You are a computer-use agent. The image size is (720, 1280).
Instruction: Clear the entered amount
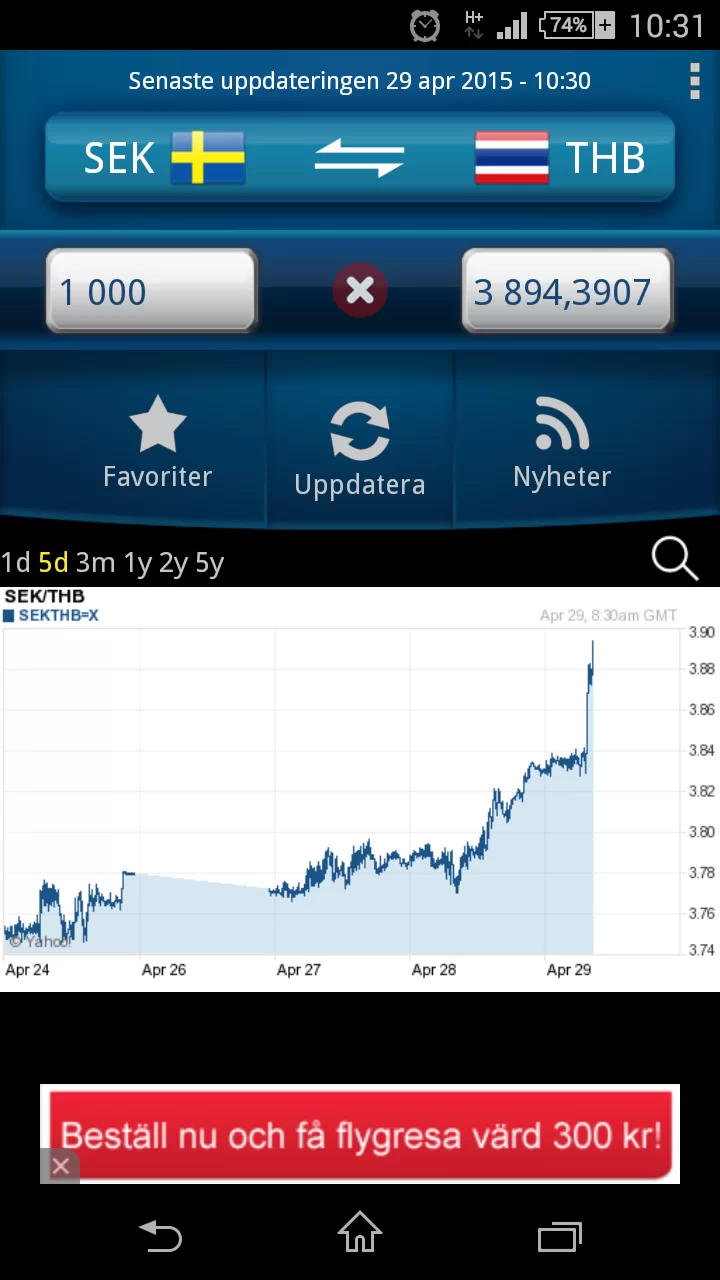click(x=360, y=291)
